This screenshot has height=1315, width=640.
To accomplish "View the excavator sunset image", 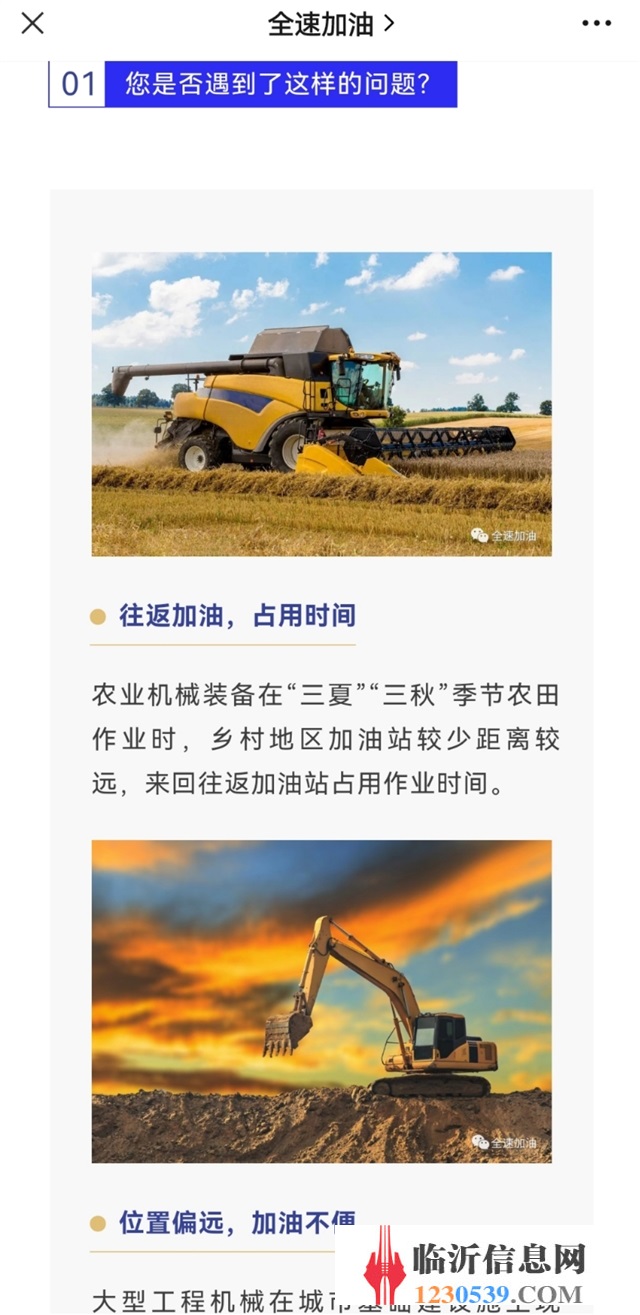I will pyautogui.click(x=321, y=1000).
